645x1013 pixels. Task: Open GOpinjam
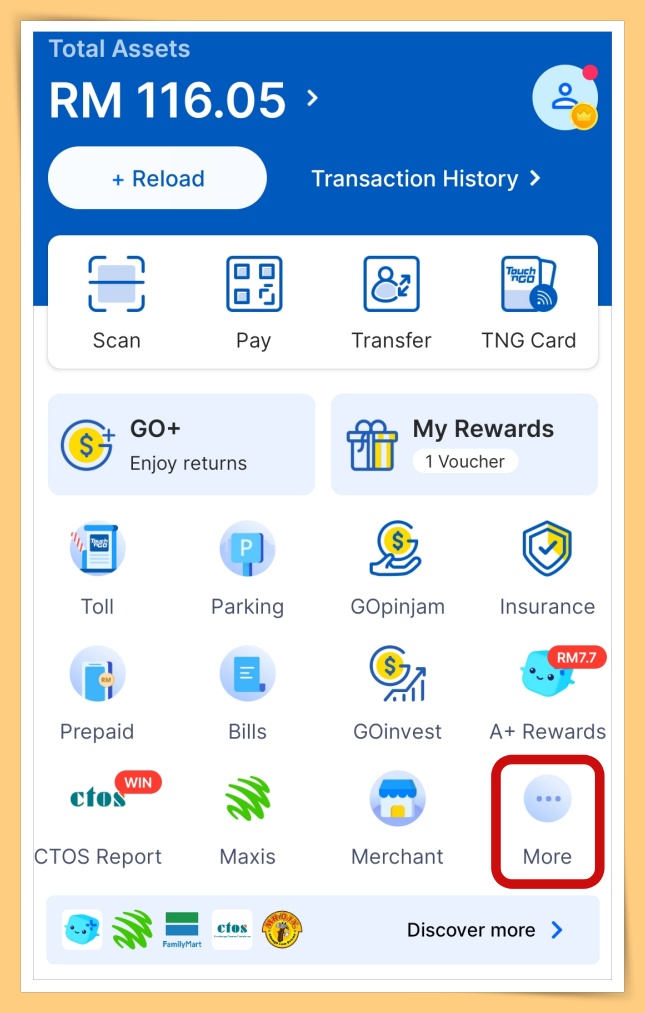pos(398,569)
